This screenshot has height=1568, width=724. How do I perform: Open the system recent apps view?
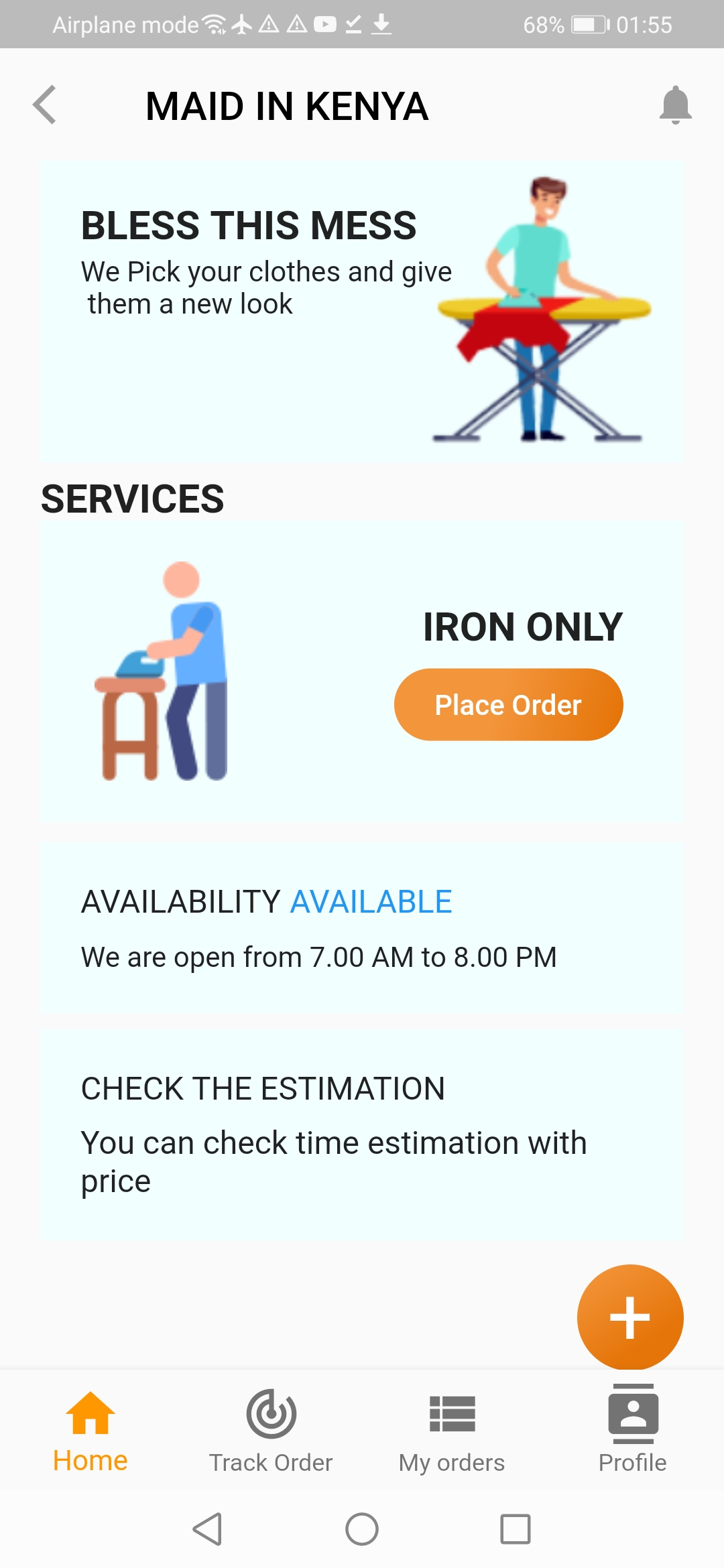(x=516, y=1529)
